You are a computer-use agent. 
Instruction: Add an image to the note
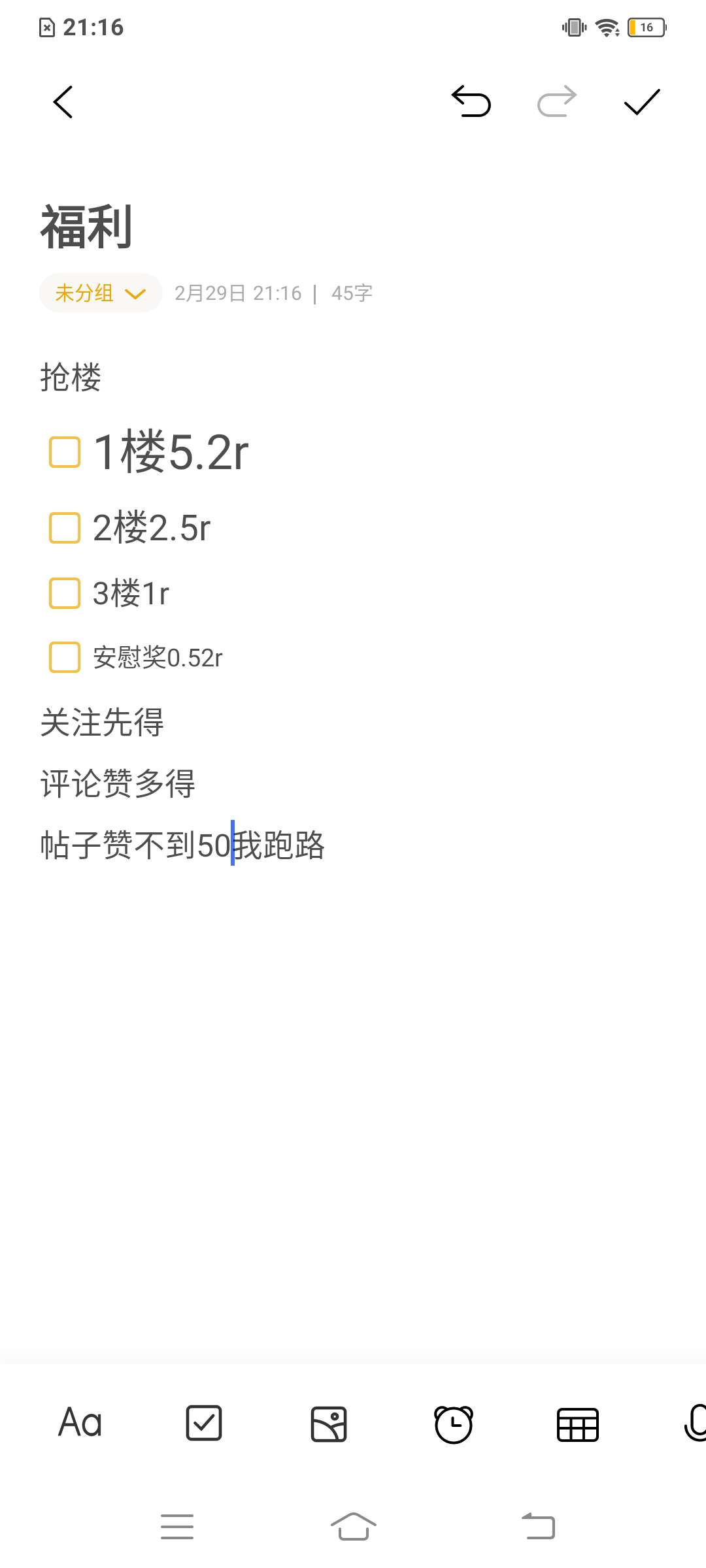point(328,1424)
